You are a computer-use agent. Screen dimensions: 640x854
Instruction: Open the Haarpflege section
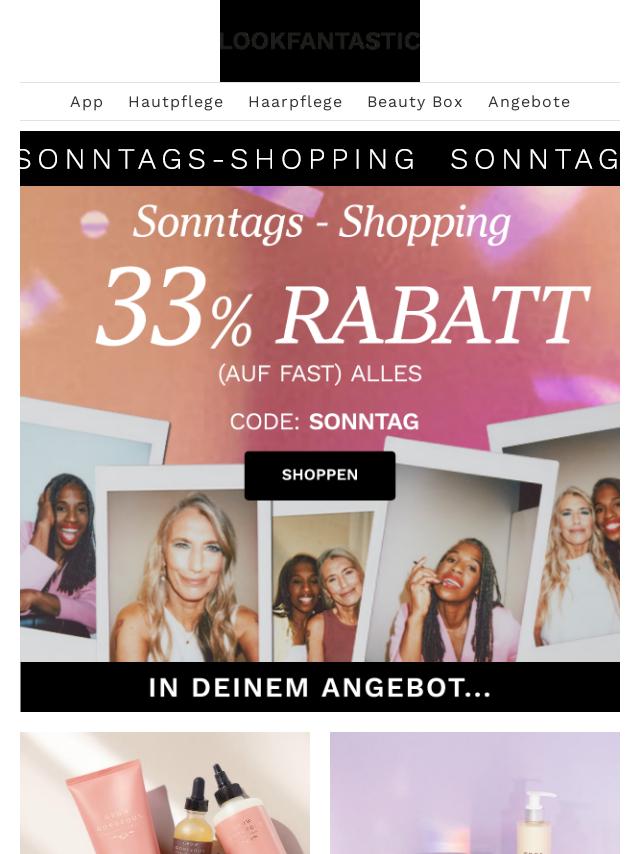295,102
